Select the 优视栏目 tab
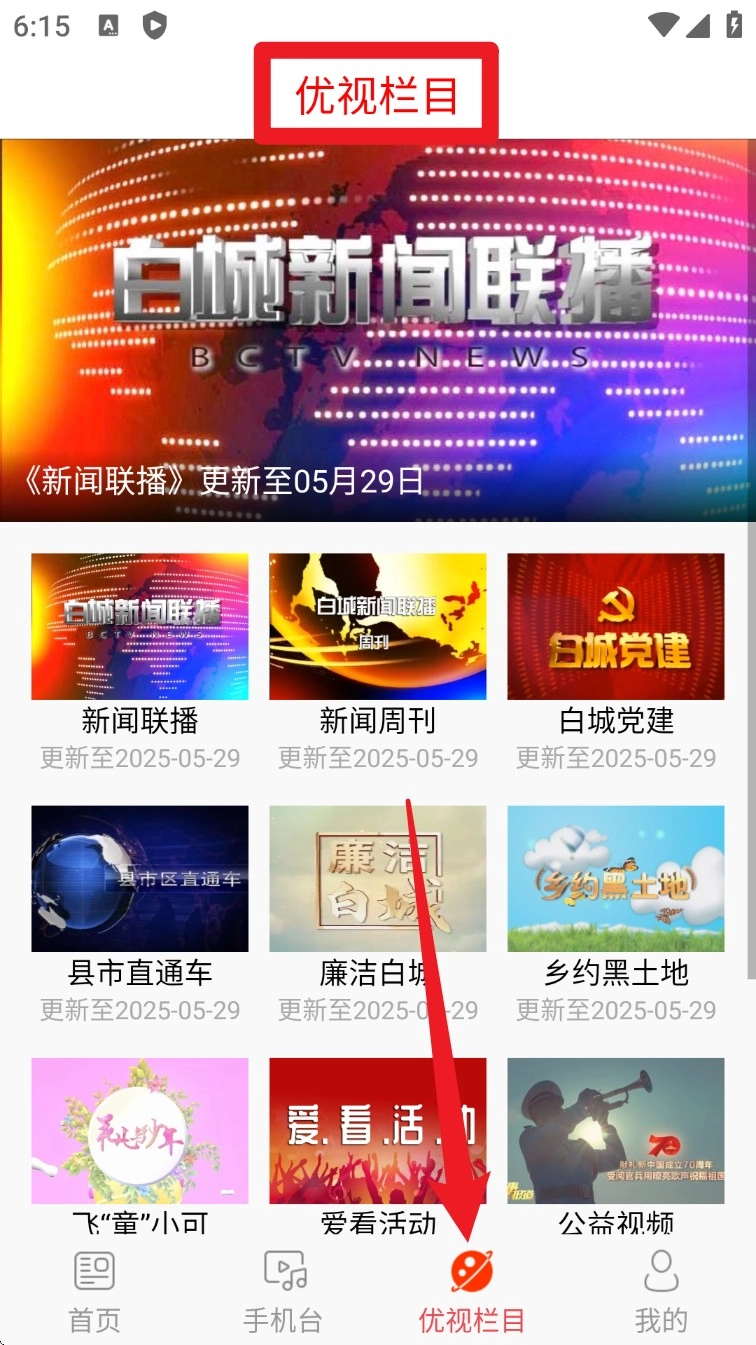756x1345 pixels. (x=472, y=1290)
